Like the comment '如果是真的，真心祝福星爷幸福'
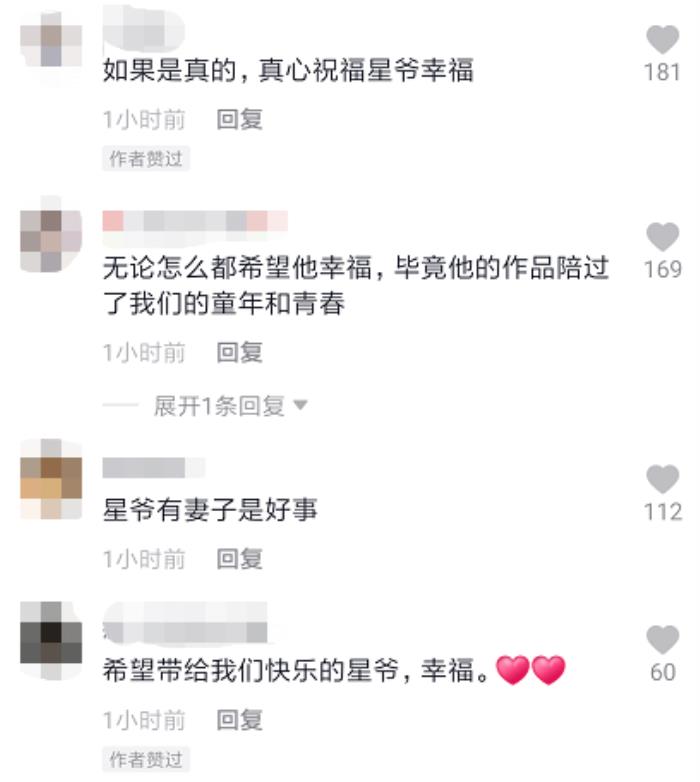 [x=662, y=40]
